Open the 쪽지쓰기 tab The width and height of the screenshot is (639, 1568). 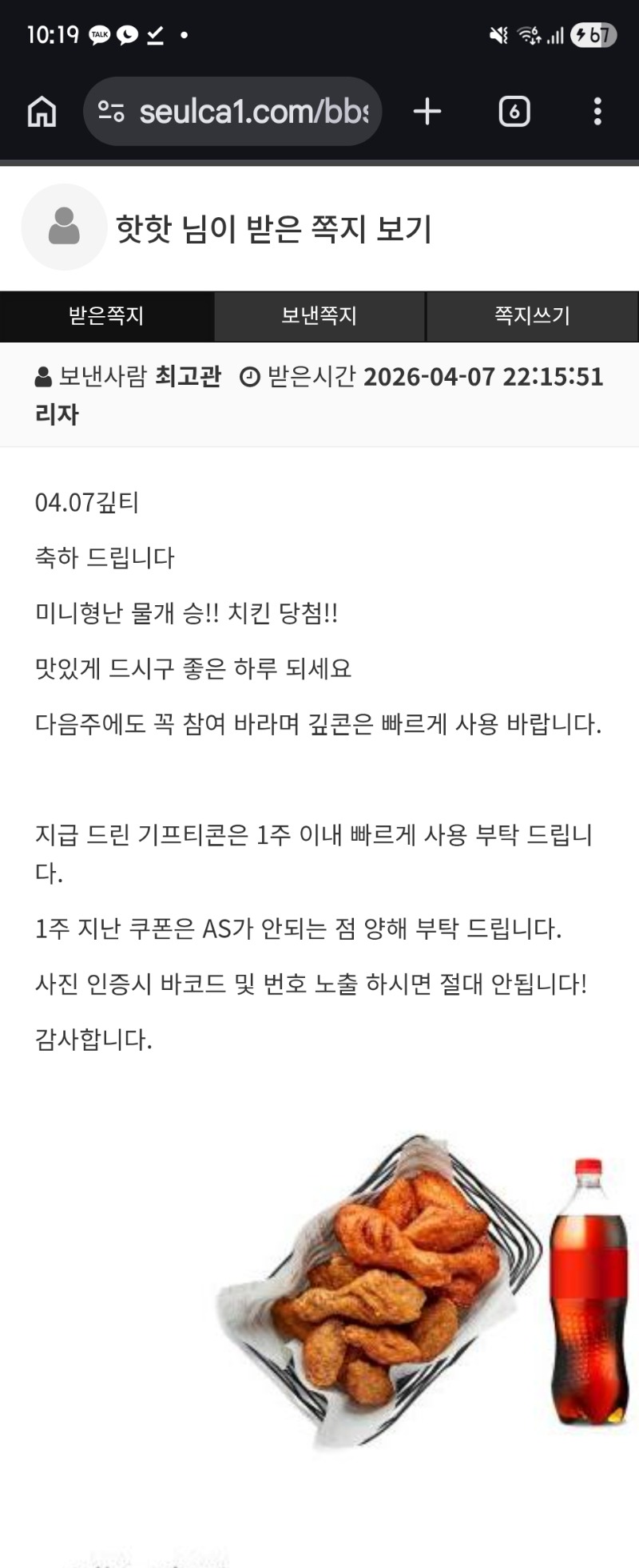click(532, 316)
